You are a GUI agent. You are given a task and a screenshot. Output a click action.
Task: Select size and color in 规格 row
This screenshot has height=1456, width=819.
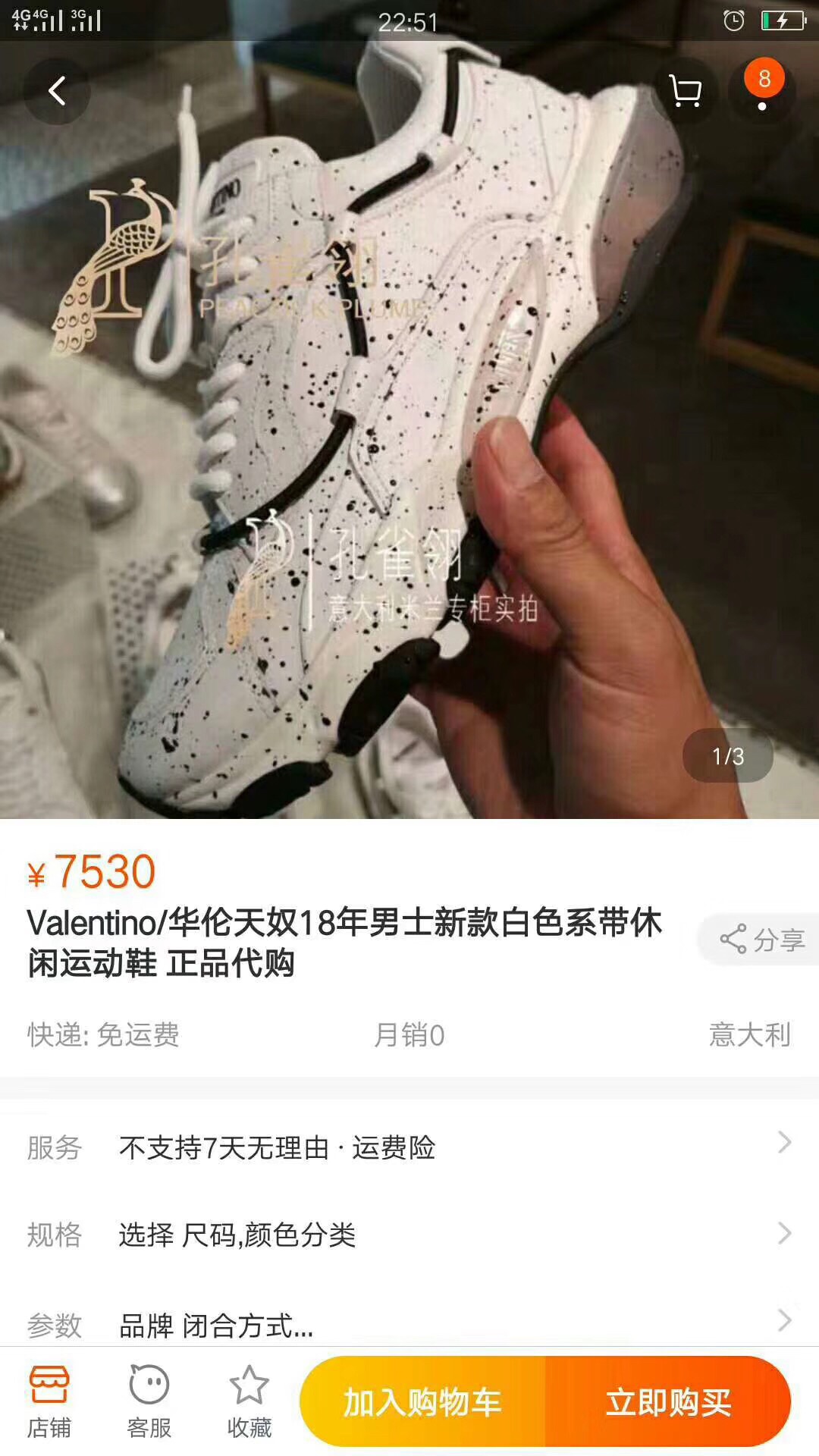pyautogui.click(x=409, y=1235)
